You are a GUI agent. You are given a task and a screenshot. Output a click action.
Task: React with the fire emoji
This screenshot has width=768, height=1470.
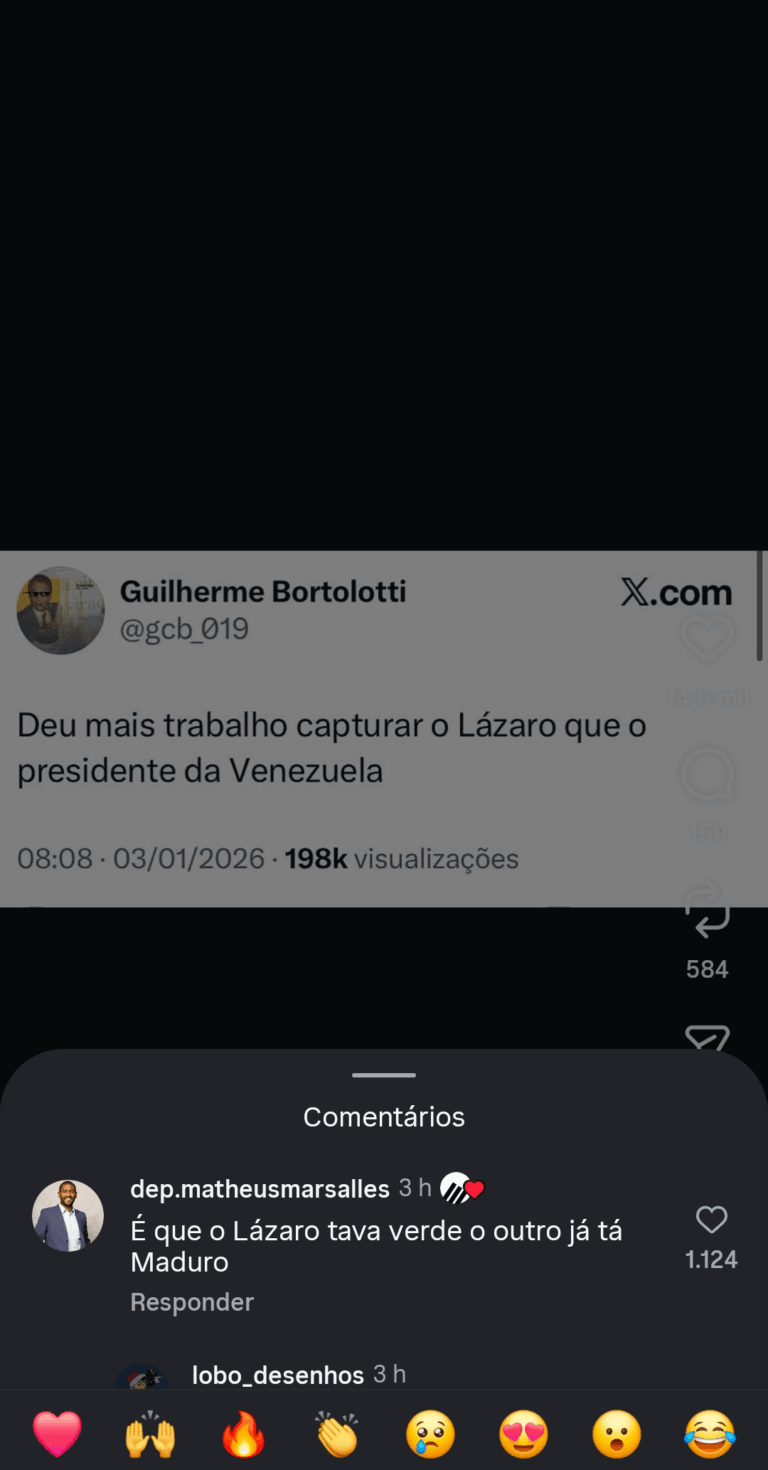(244, 1435)
